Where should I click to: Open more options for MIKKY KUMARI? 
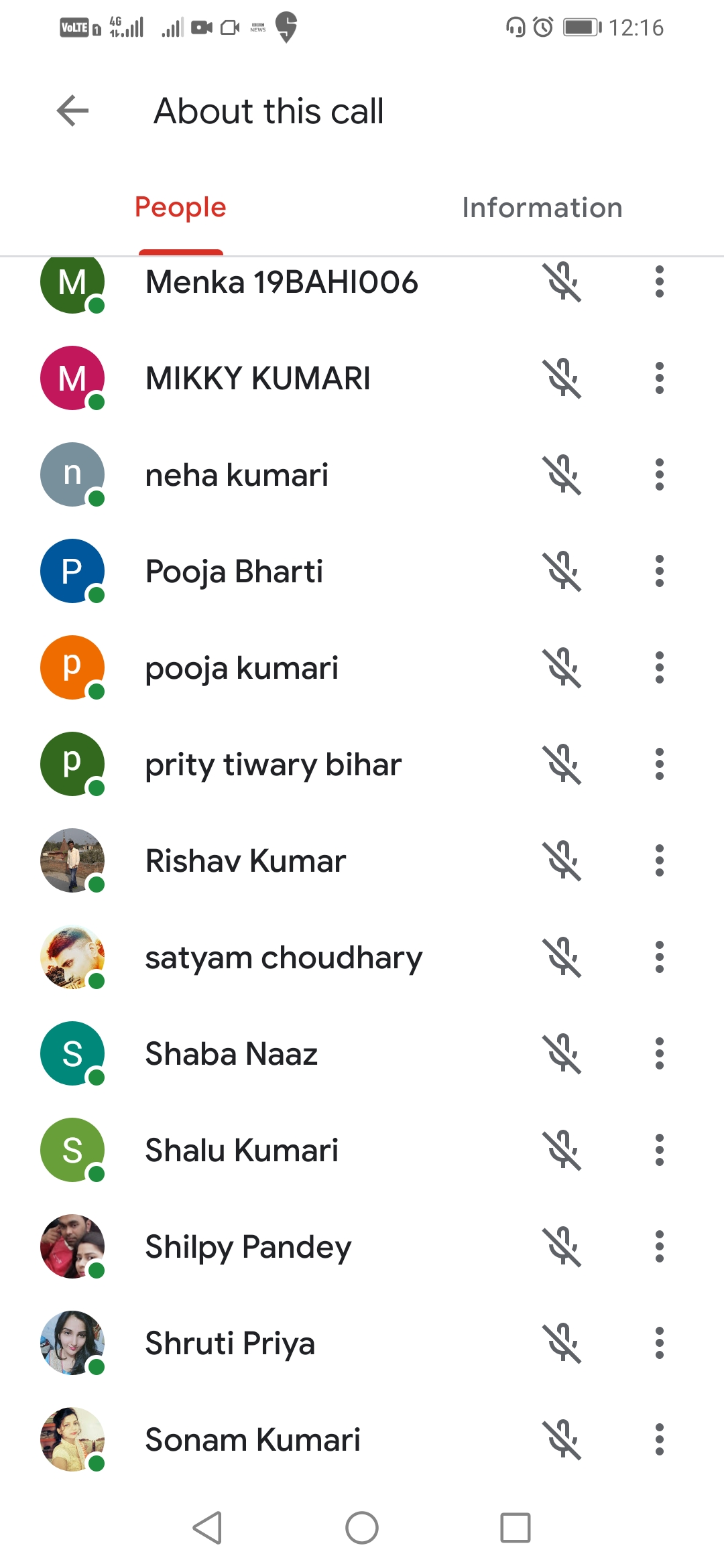click(660, 379)
